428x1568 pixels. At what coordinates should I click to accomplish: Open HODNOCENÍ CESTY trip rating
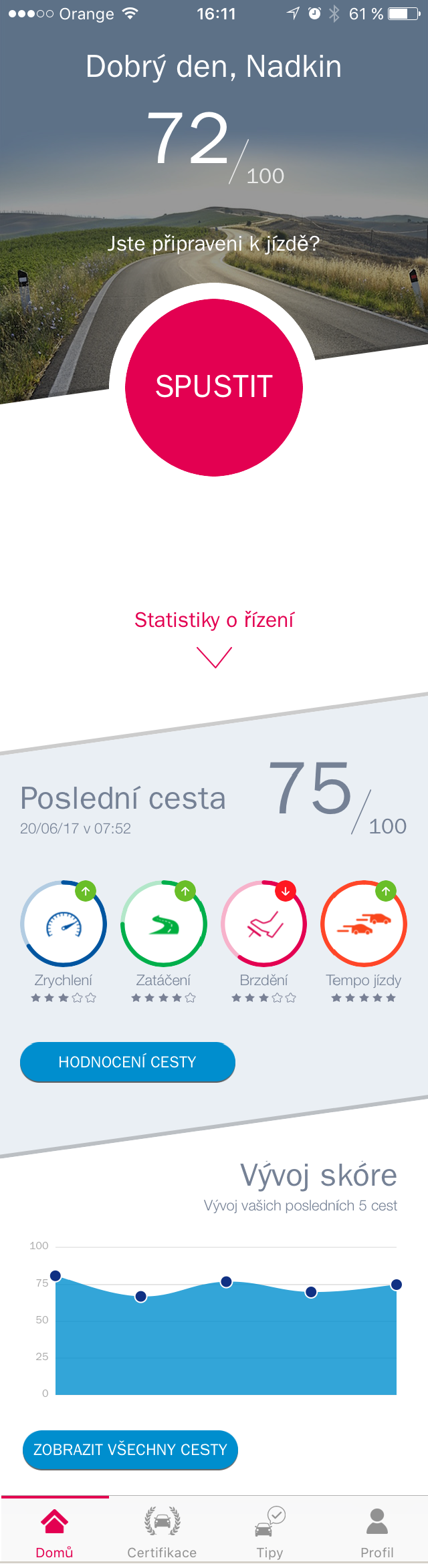click(x=128, y=1061)
